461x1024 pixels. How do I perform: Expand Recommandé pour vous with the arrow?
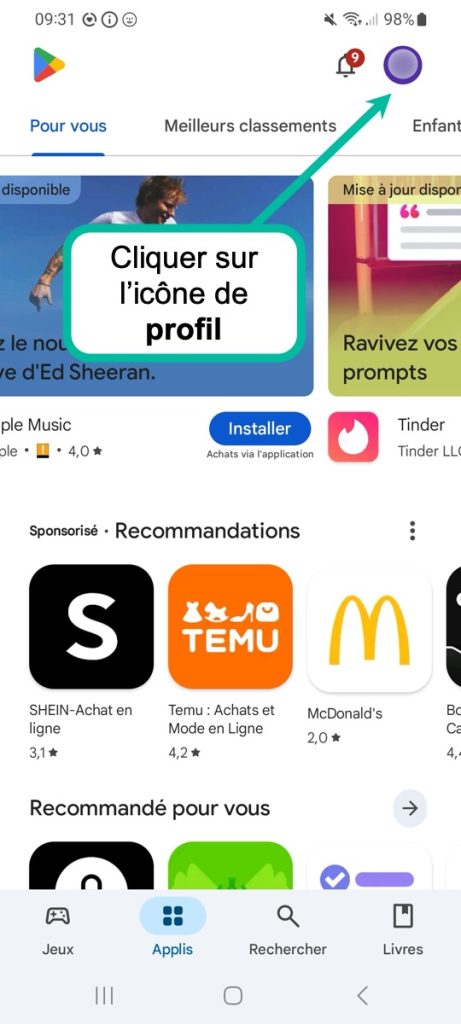(x=410, y=808)
